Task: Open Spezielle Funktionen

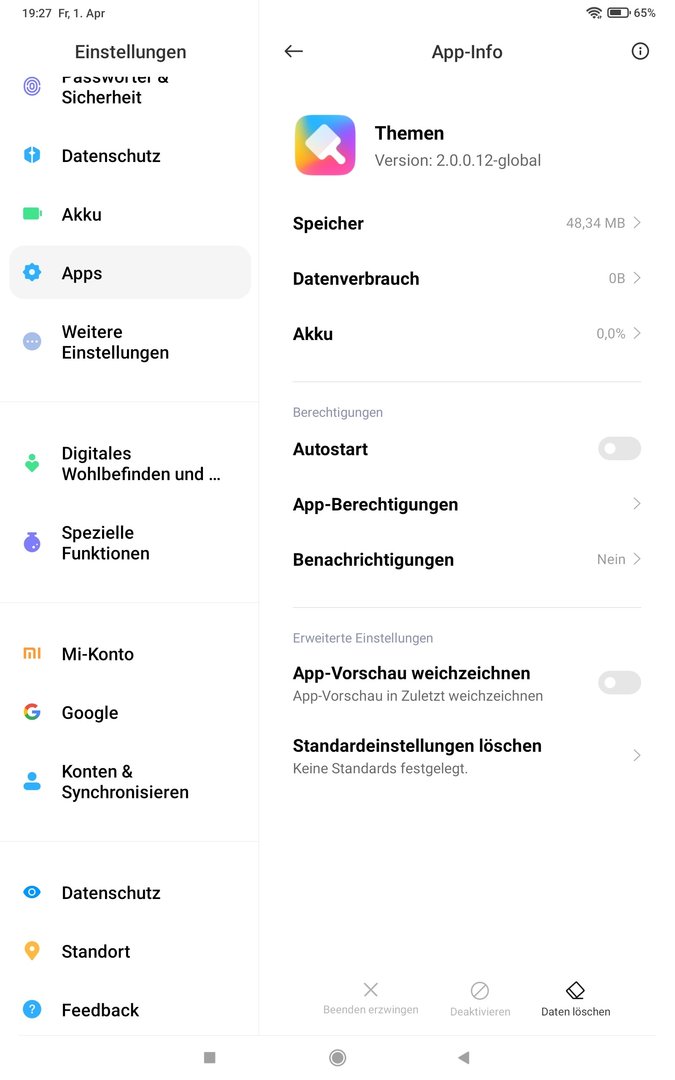Action: click(129, 543)
